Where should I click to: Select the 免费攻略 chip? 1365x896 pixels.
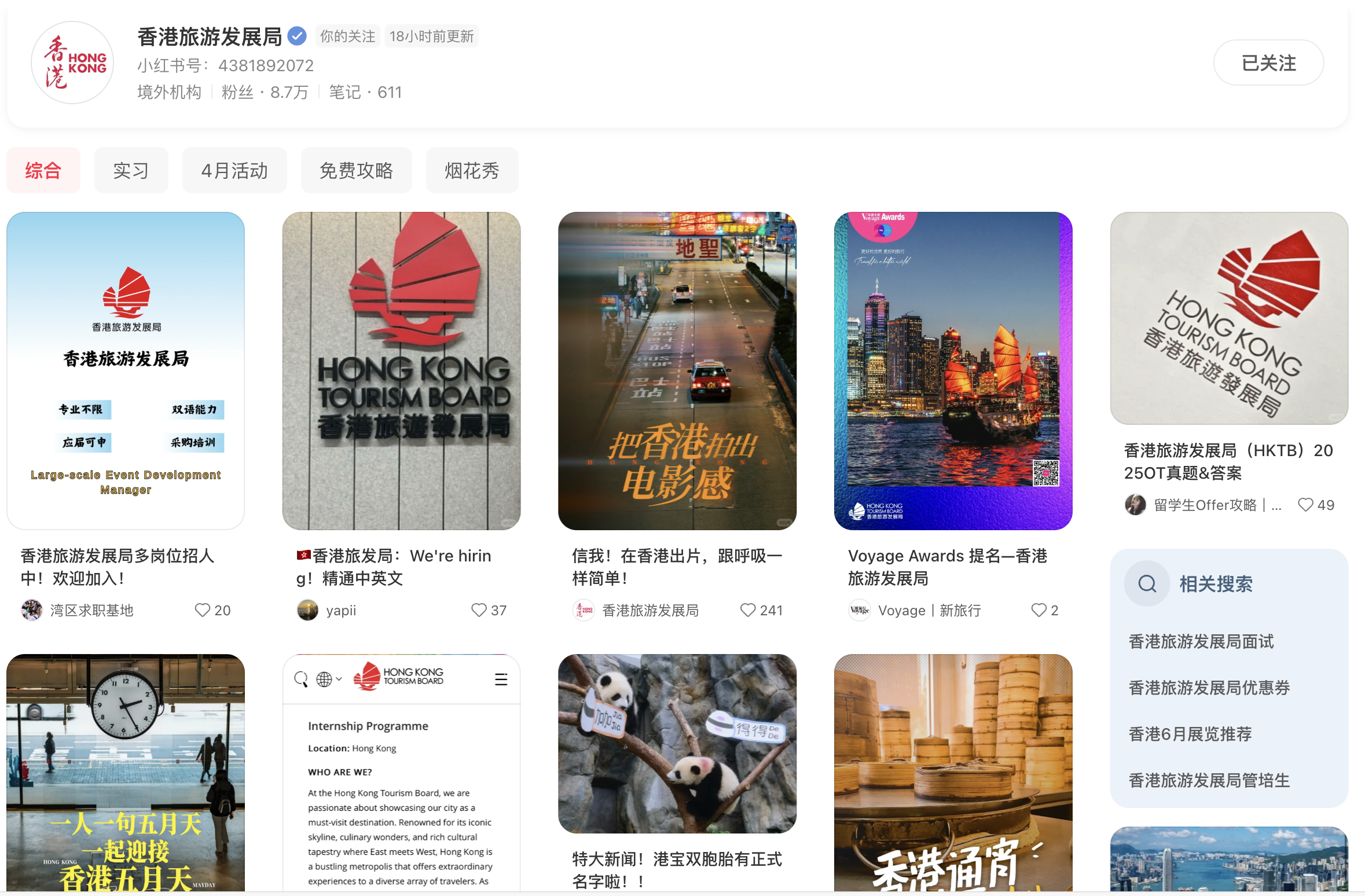click(x=356, y=170)
